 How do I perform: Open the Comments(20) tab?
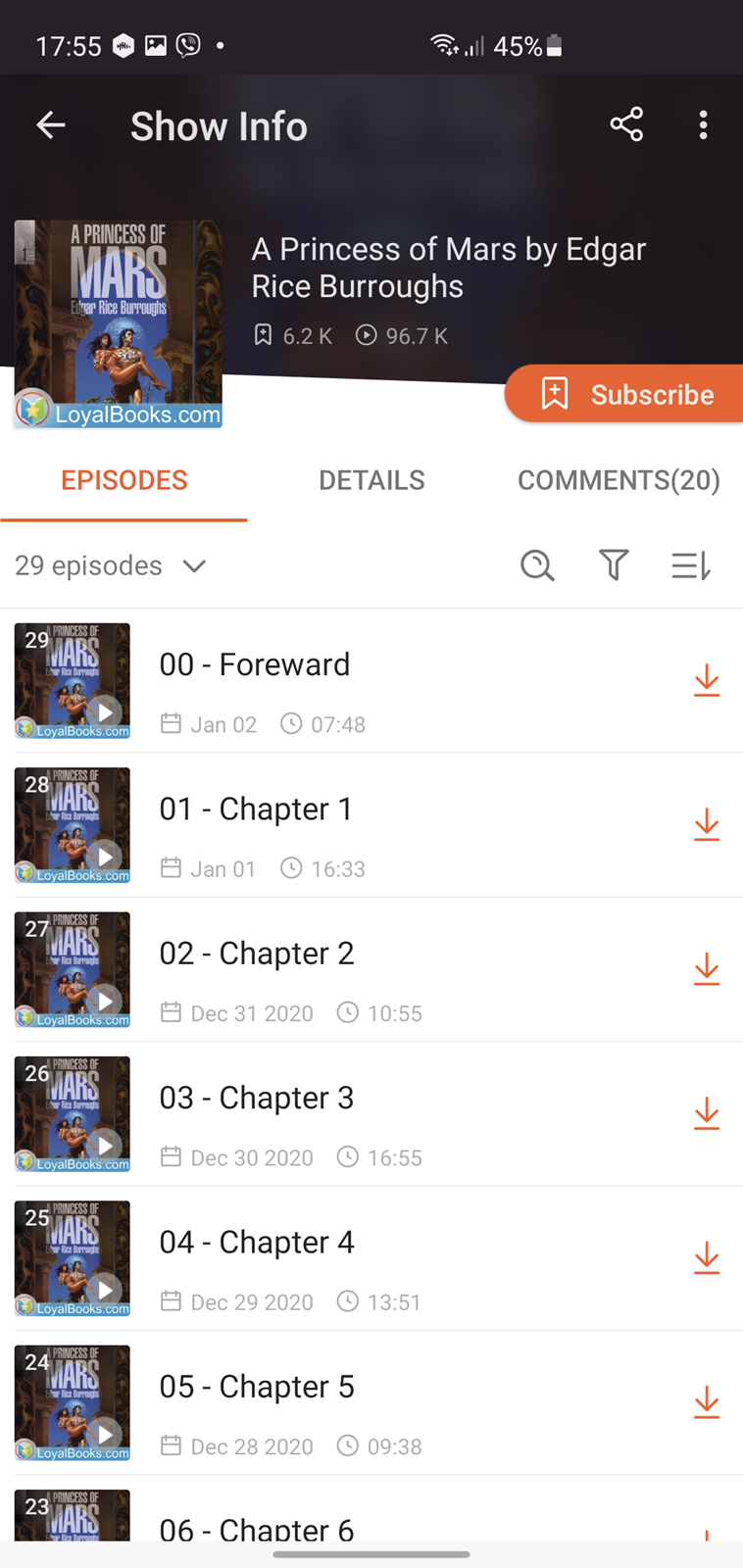coord(619,480)
